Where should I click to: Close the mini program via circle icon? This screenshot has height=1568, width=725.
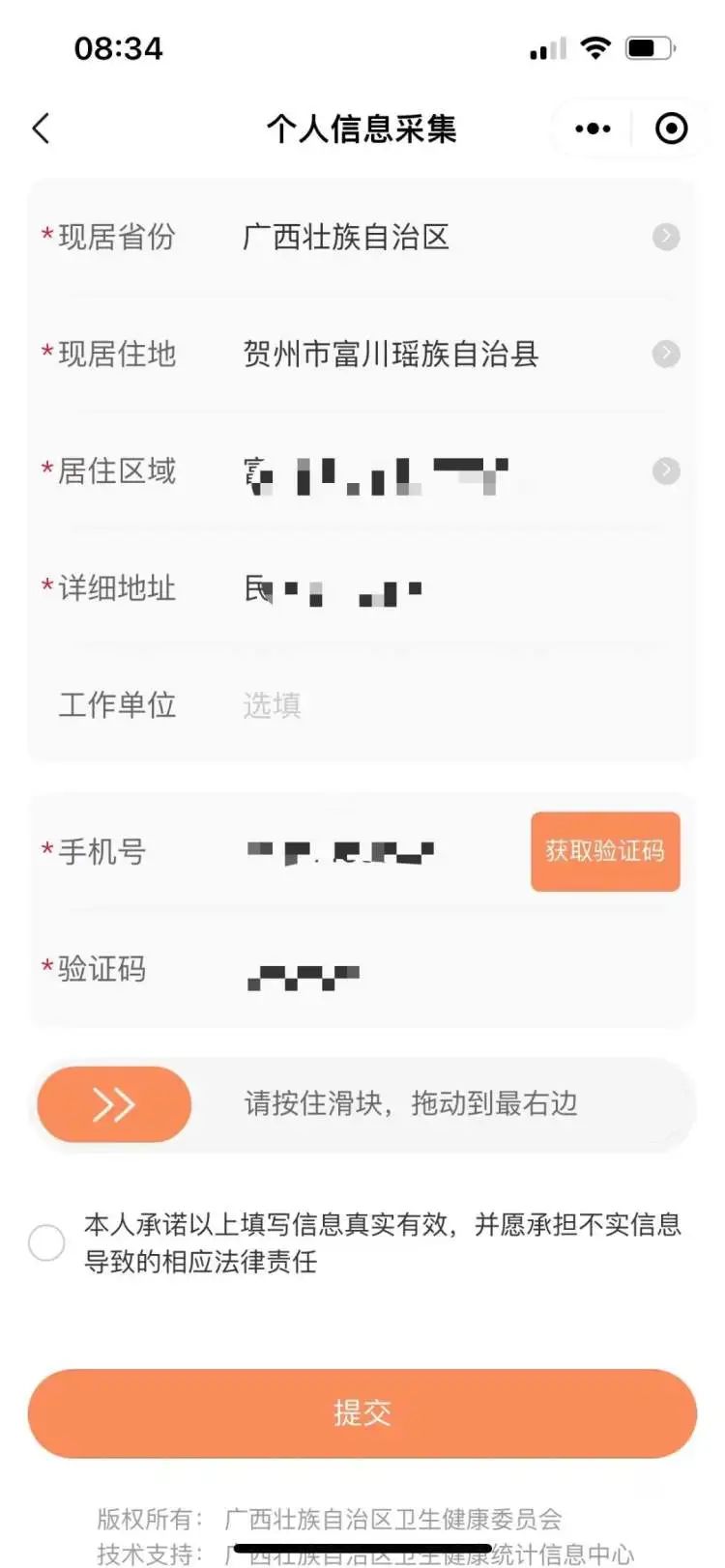[671, 128]
